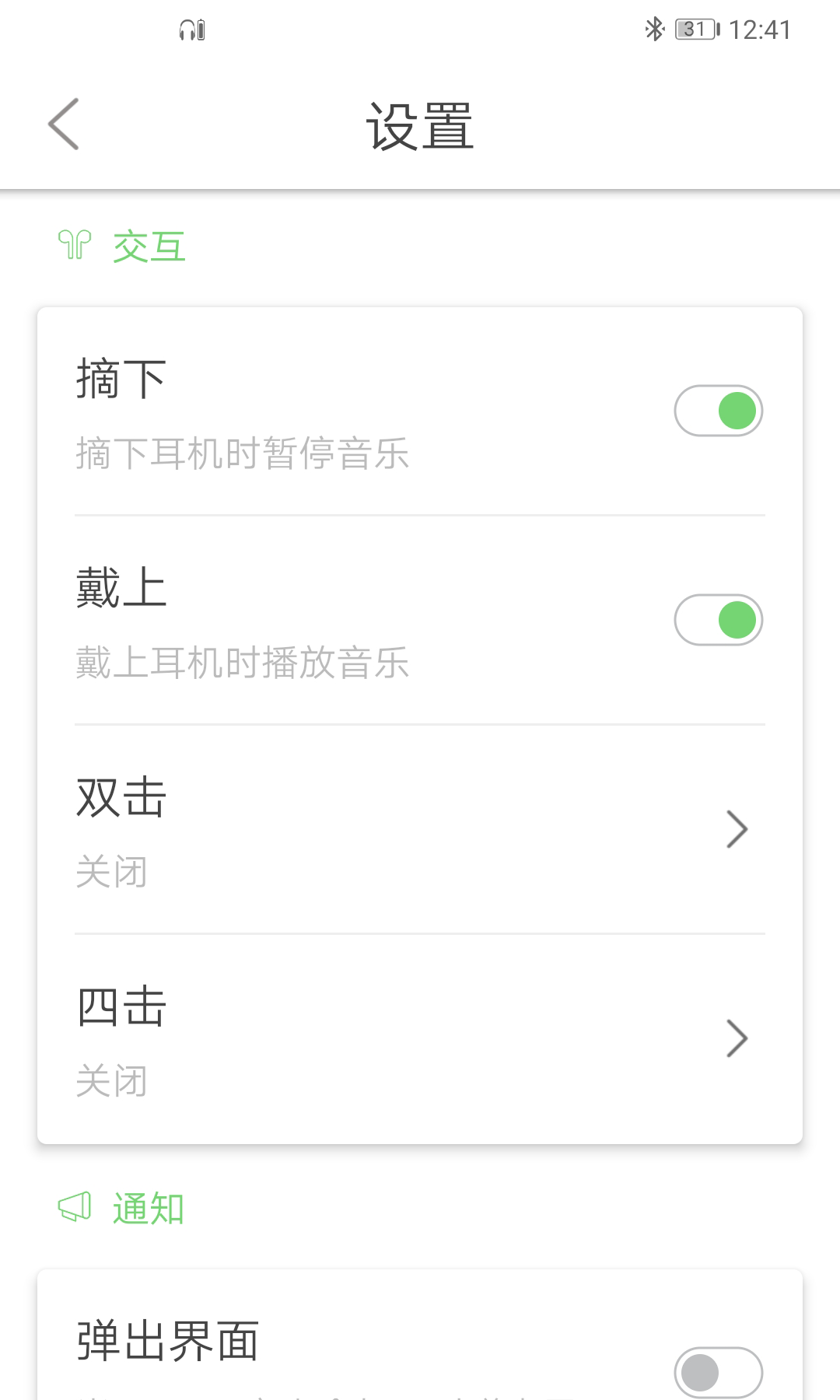Disable pausing music when earbuds removed

pos(718,411)
